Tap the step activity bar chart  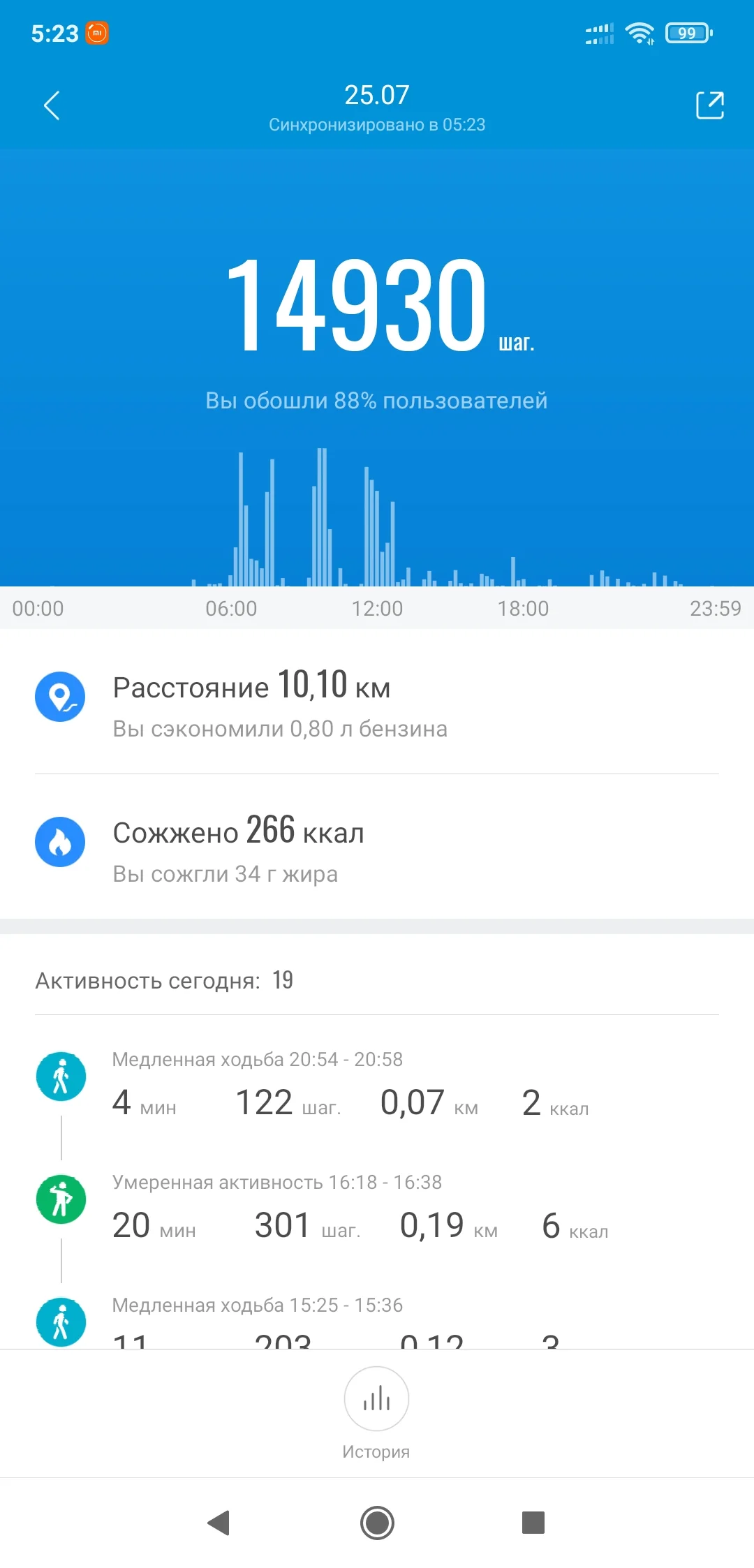point(377,524)
